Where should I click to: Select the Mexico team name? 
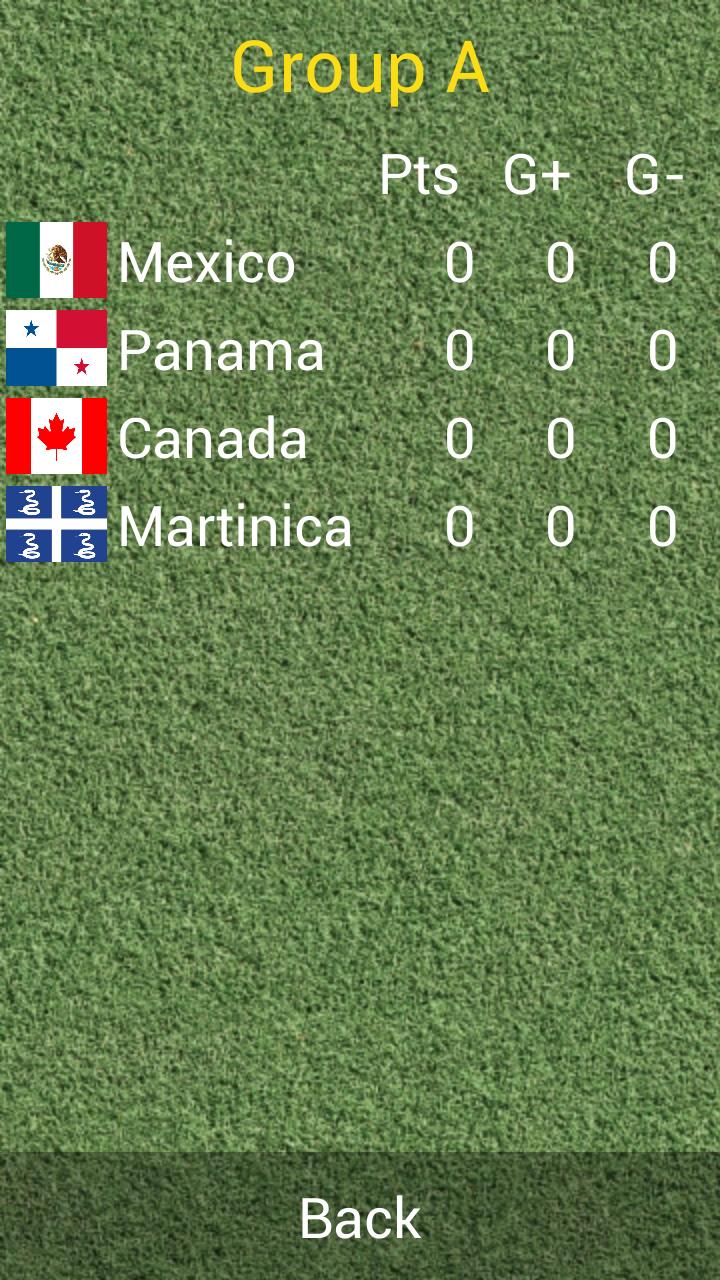tap(205, 263)
